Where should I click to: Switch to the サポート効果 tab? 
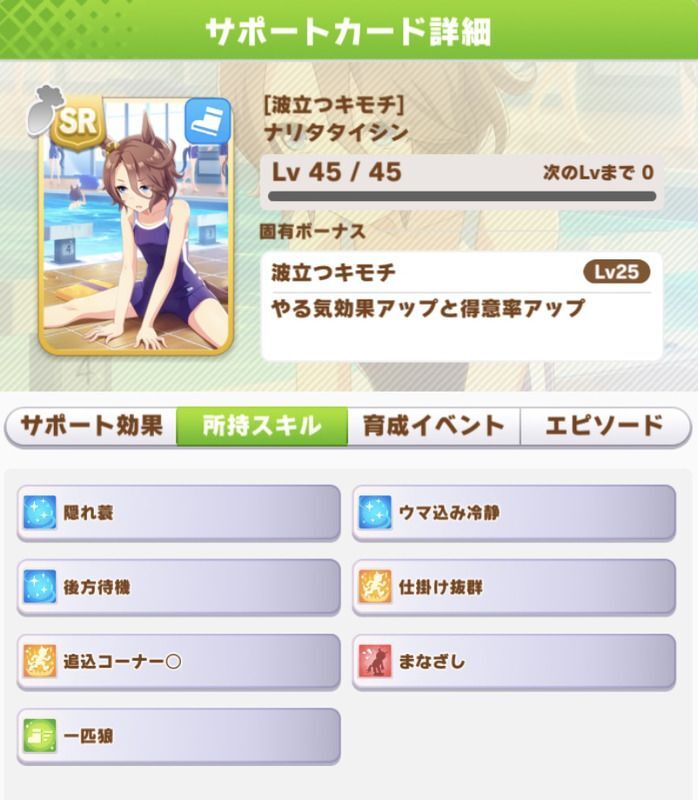point(91,426)
